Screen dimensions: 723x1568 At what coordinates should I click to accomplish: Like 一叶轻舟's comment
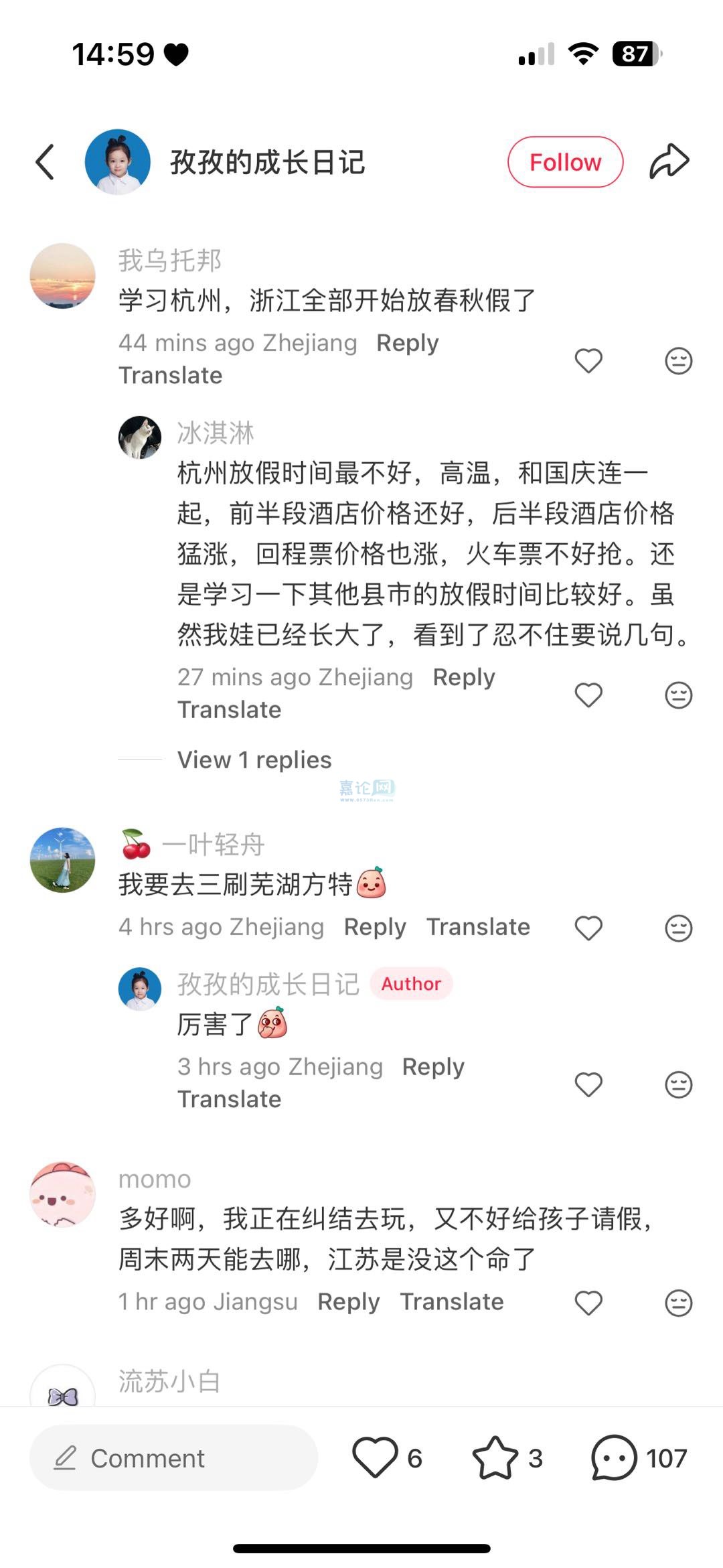click(588, 928)
